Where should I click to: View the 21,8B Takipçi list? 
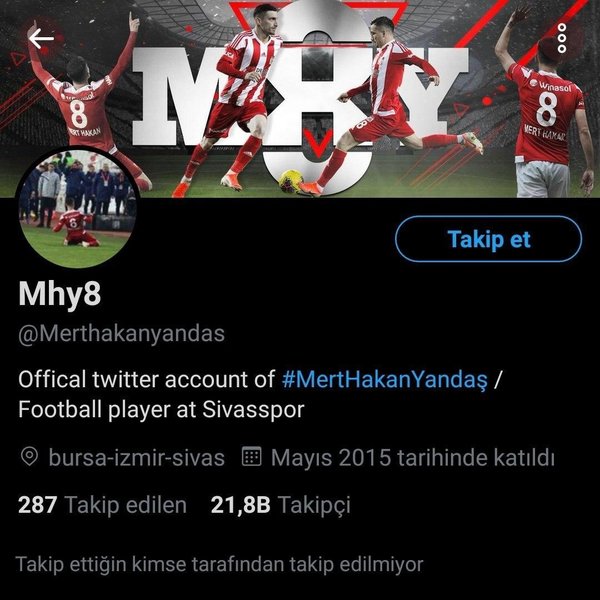point(281,505)
